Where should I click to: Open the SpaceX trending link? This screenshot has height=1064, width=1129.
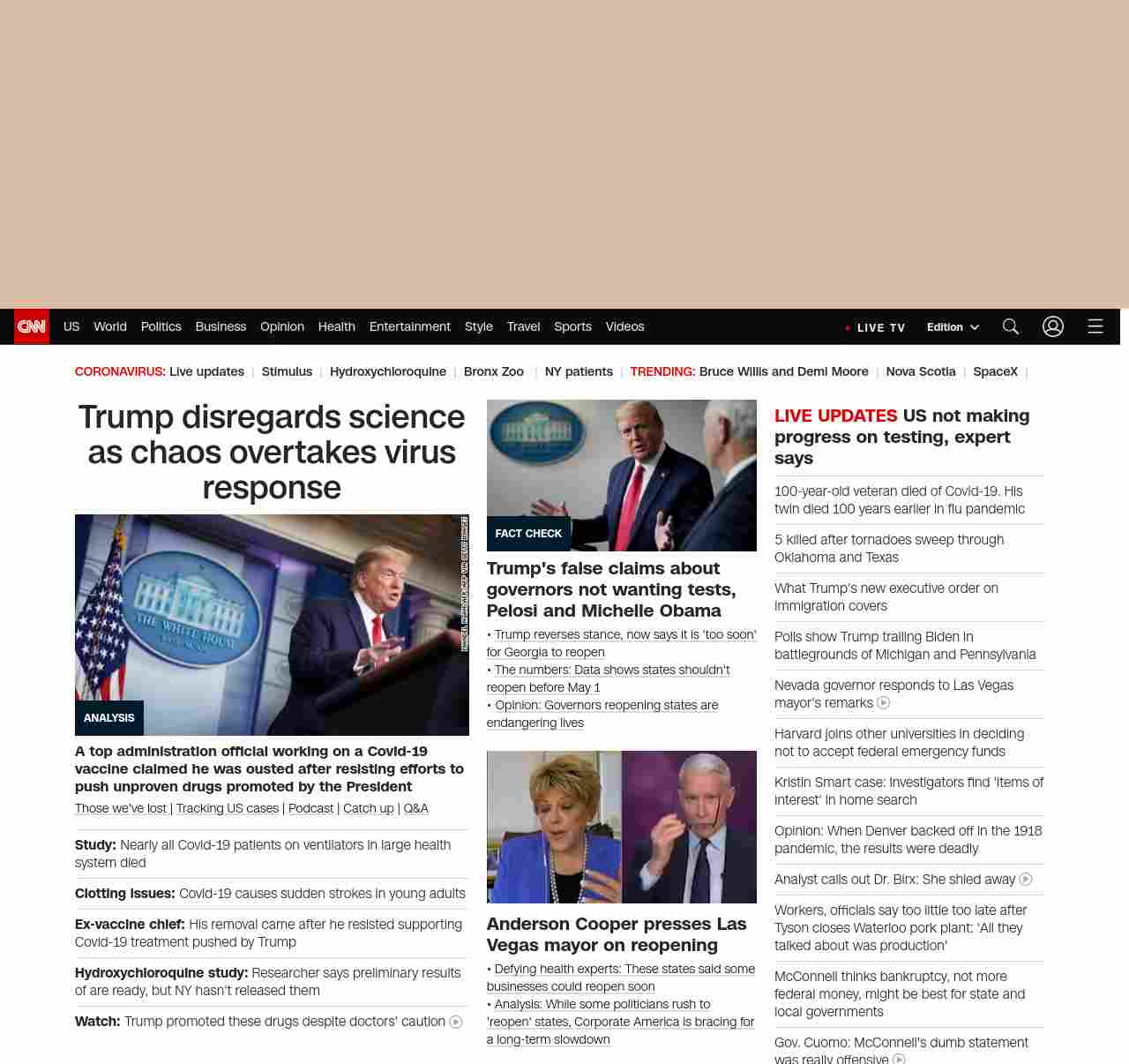coord(995,371)
